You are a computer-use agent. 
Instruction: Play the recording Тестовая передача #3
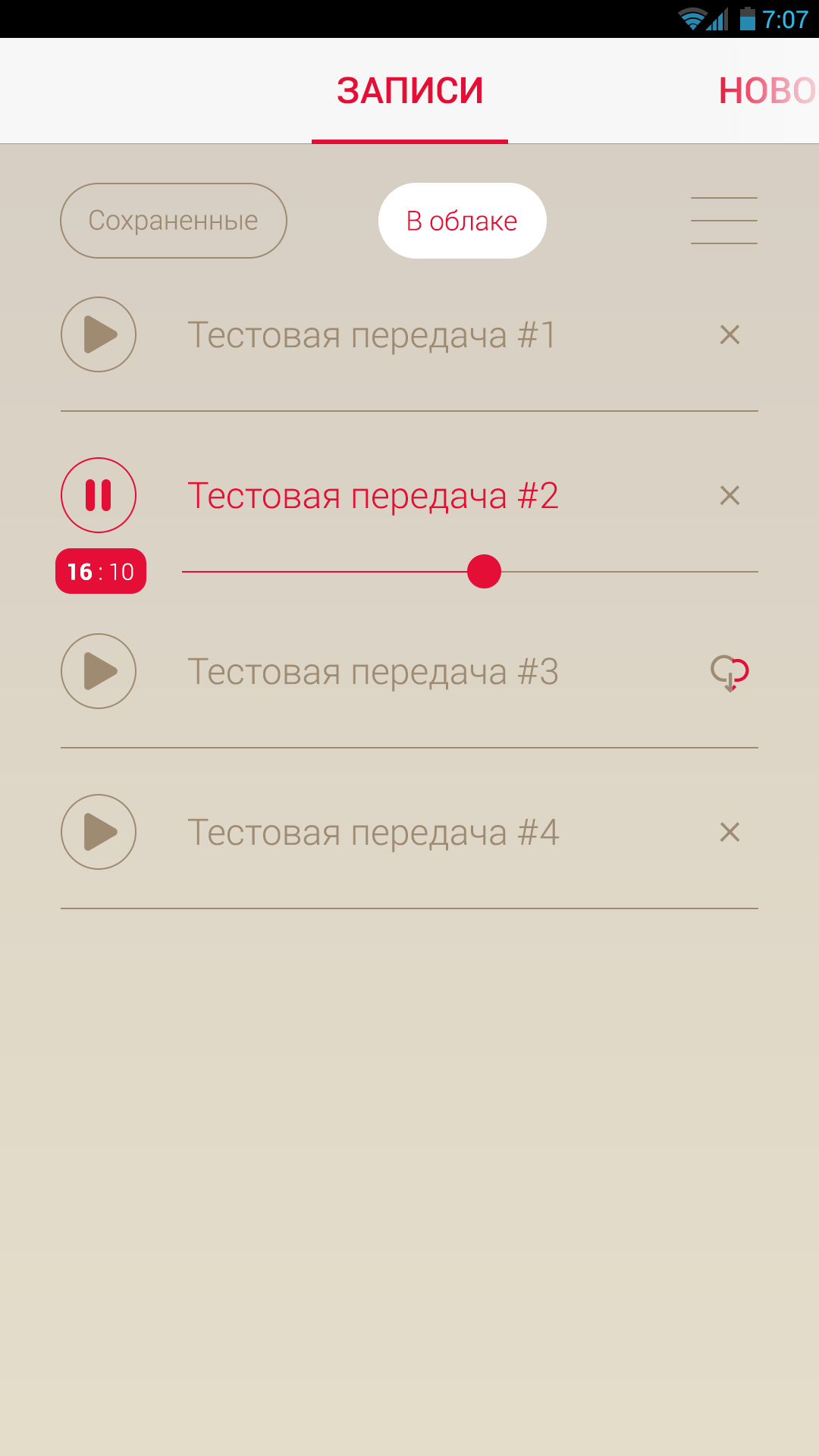(x=98, y=671)
